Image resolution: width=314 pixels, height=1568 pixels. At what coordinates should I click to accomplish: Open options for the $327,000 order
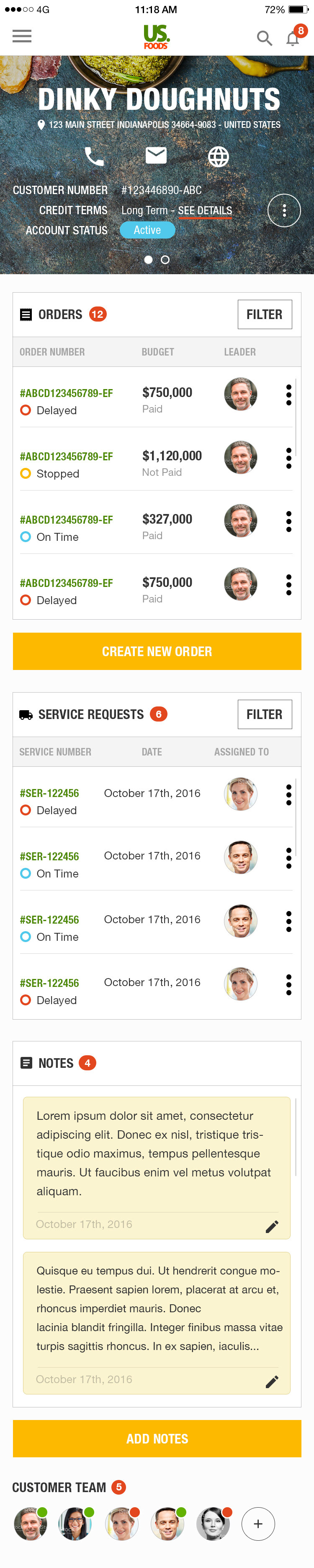[288, 521]
